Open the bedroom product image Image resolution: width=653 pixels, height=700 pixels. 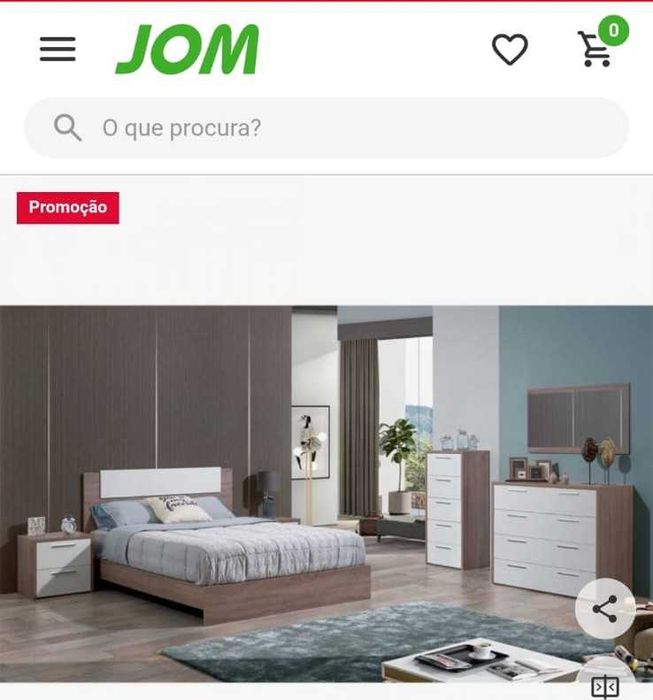coord(300,480)
